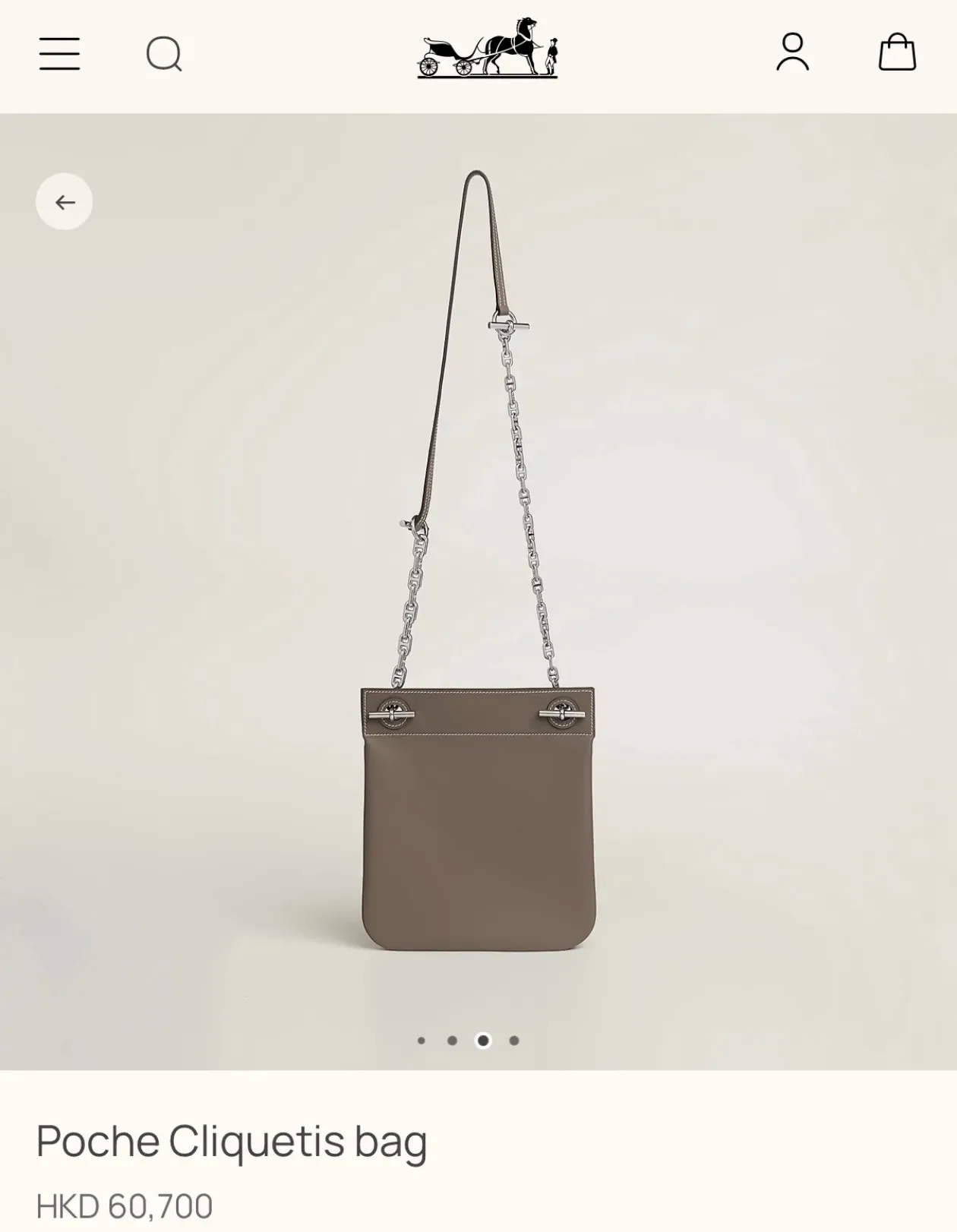The image size is (957, 1232).
Task: Open the search magnifier
Action: click(x=164, y=54)
